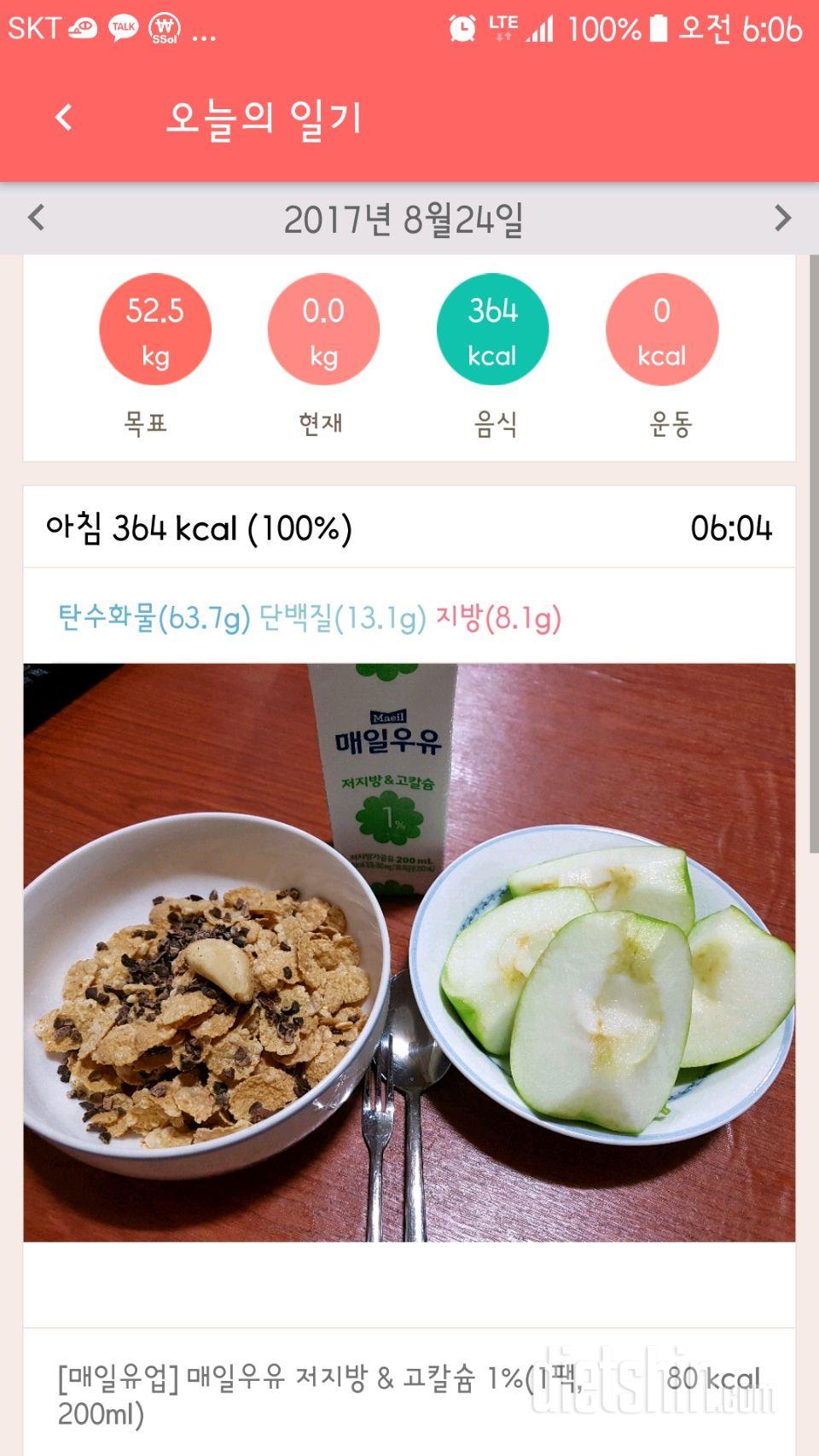Go to the next day

(782, 218)
